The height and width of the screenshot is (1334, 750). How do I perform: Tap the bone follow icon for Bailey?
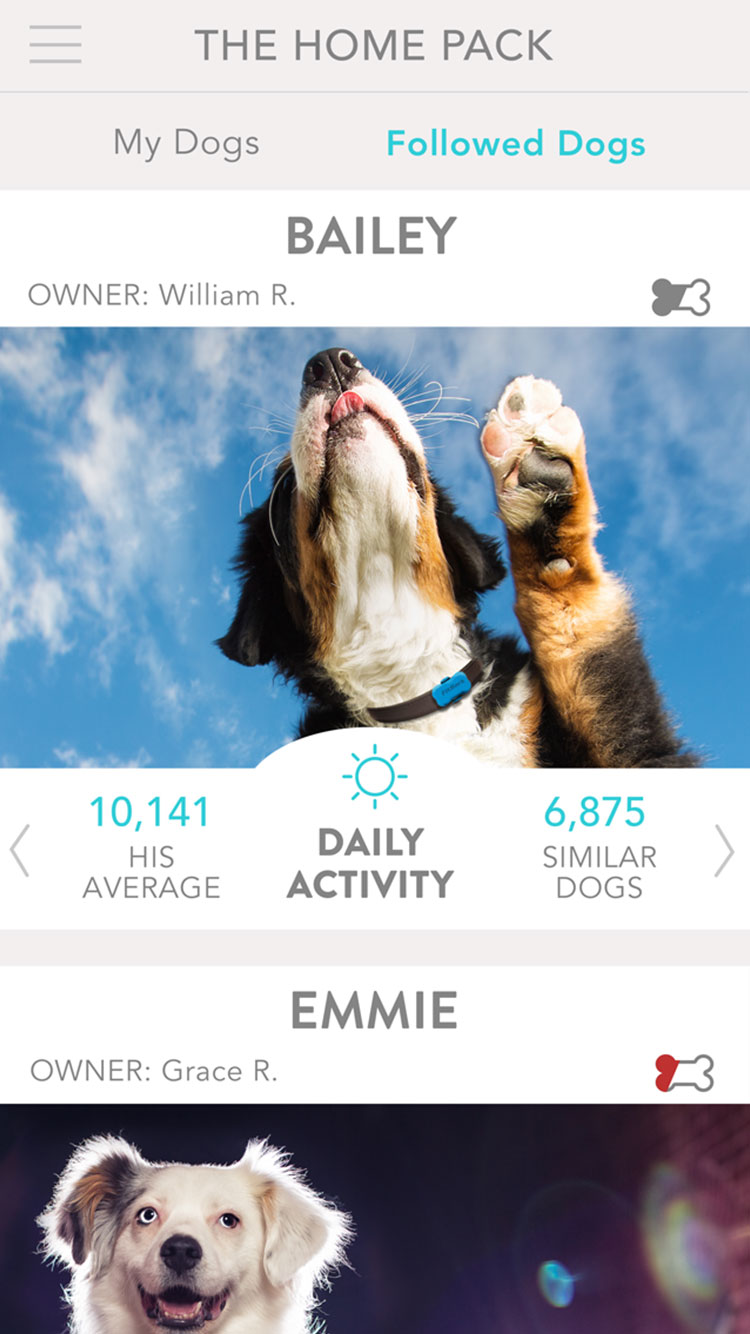point(681,297)
